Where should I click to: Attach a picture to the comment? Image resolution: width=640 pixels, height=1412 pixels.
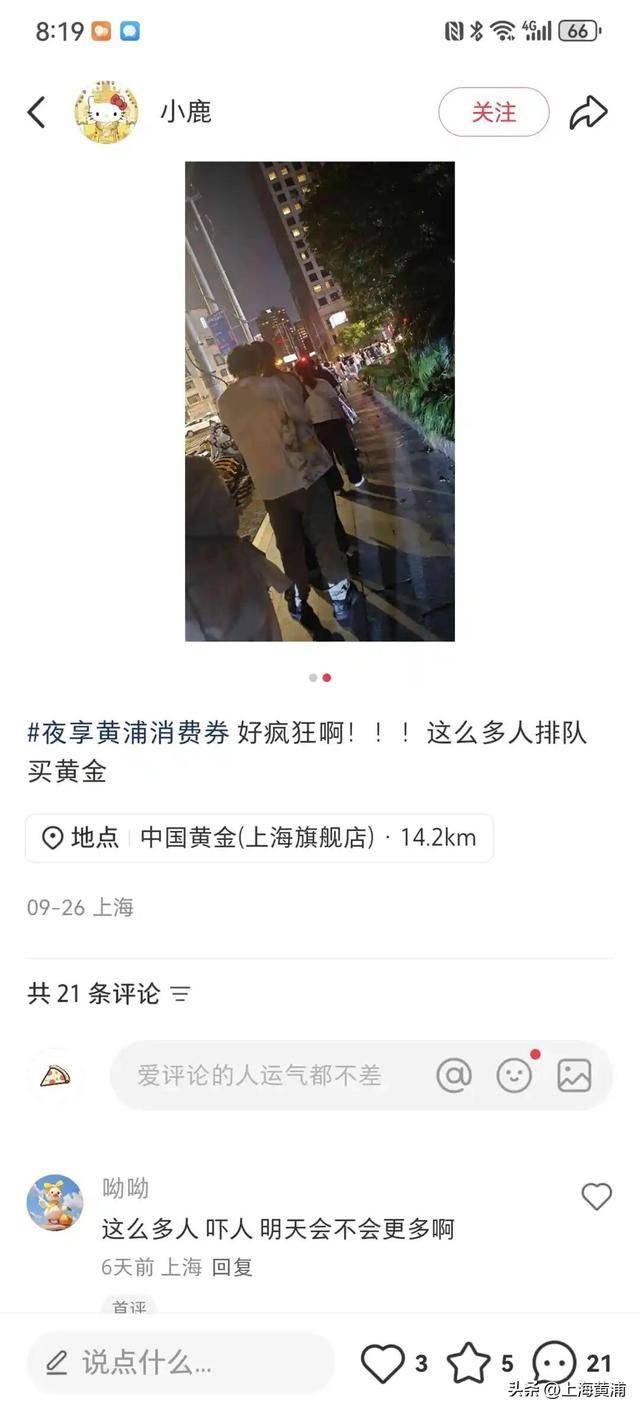pyautogui.click(x=574, y=1075)
